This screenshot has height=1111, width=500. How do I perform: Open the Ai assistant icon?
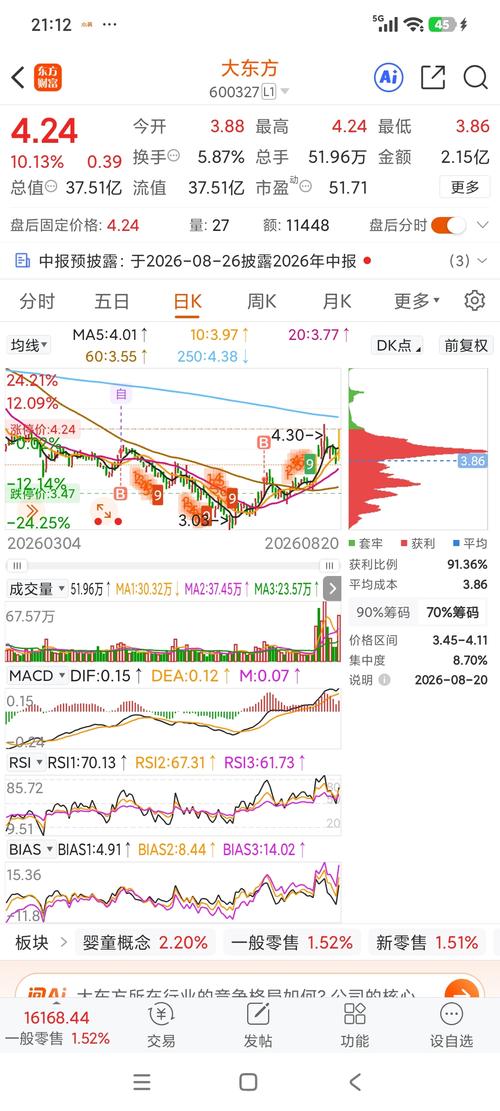tap(389, 77)
